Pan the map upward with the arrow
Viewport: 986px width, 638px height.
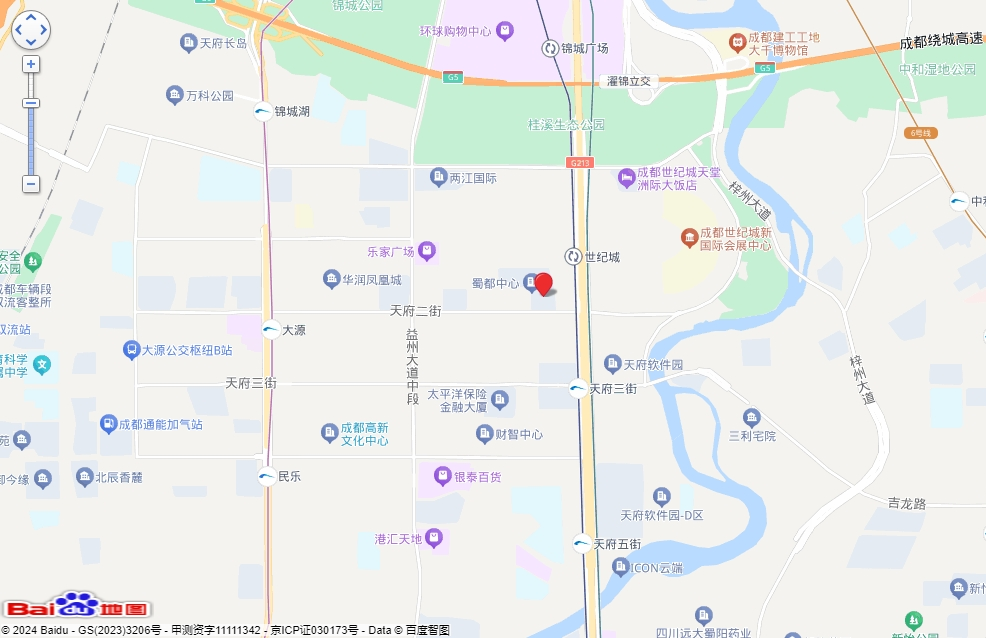(30, 18)
